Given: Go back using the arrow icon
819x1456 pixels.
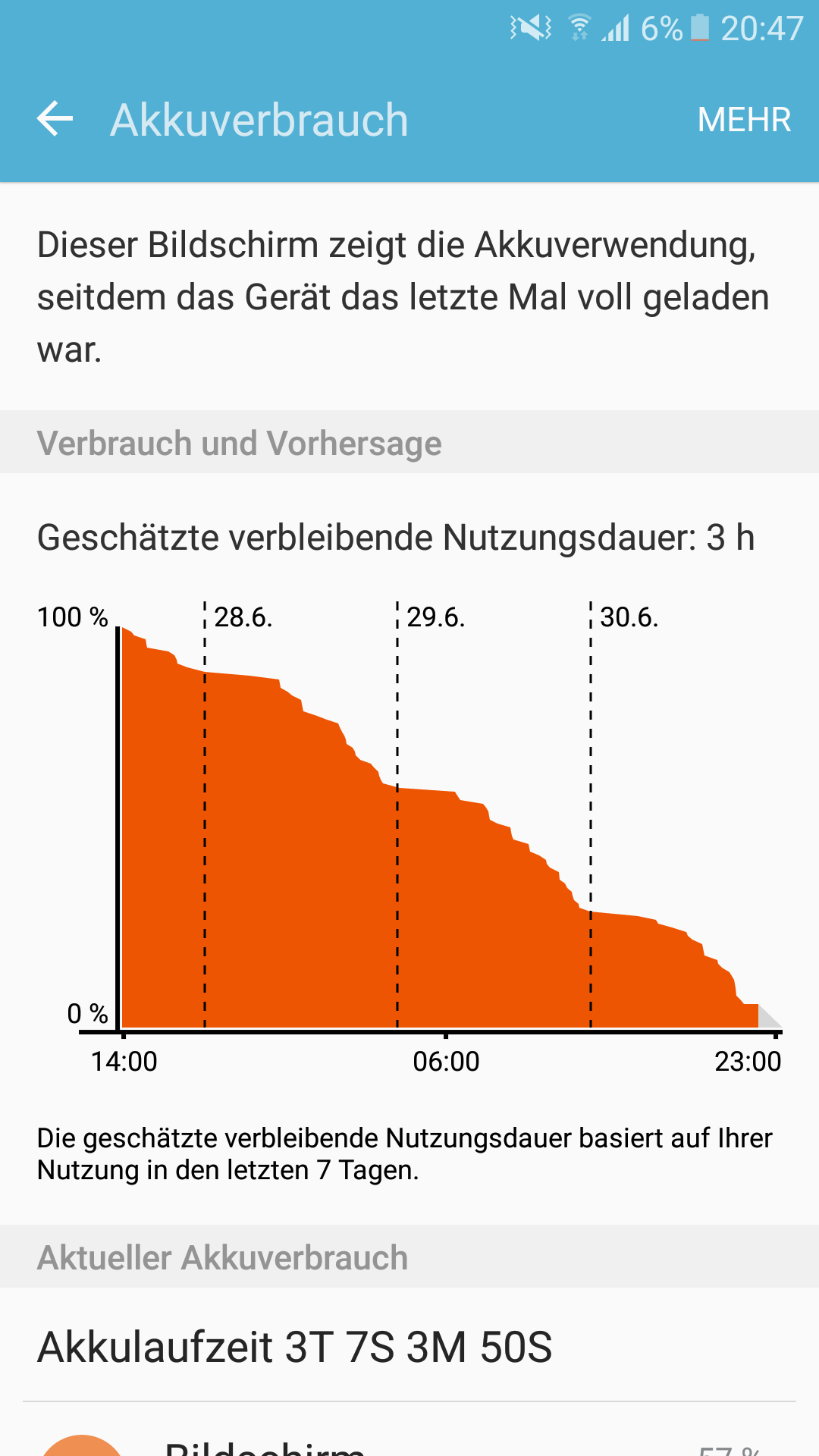Looking at the screenshot, I should click(55, 119).
